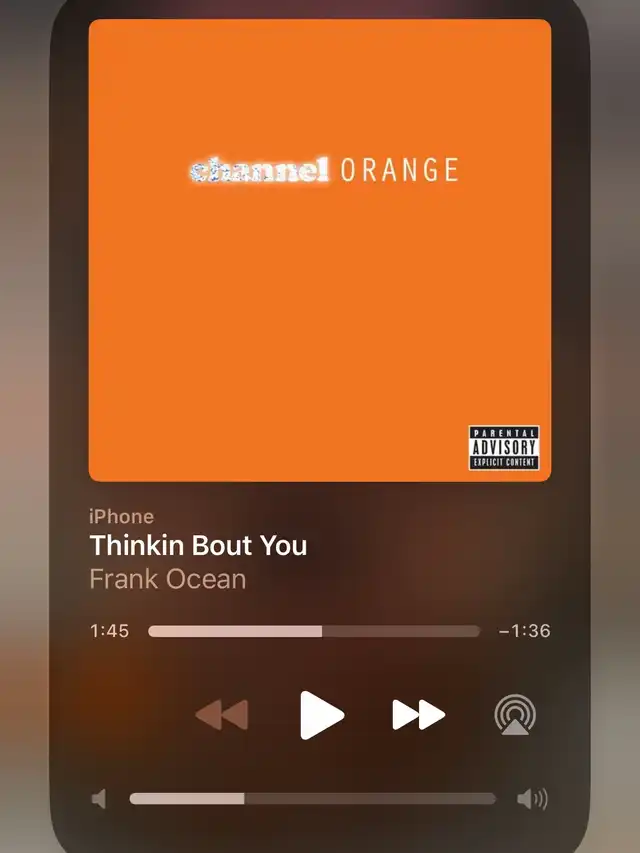Screen dimensions: 640x853
Task: Resume playback with the play button
Action: tap(322, 716)
